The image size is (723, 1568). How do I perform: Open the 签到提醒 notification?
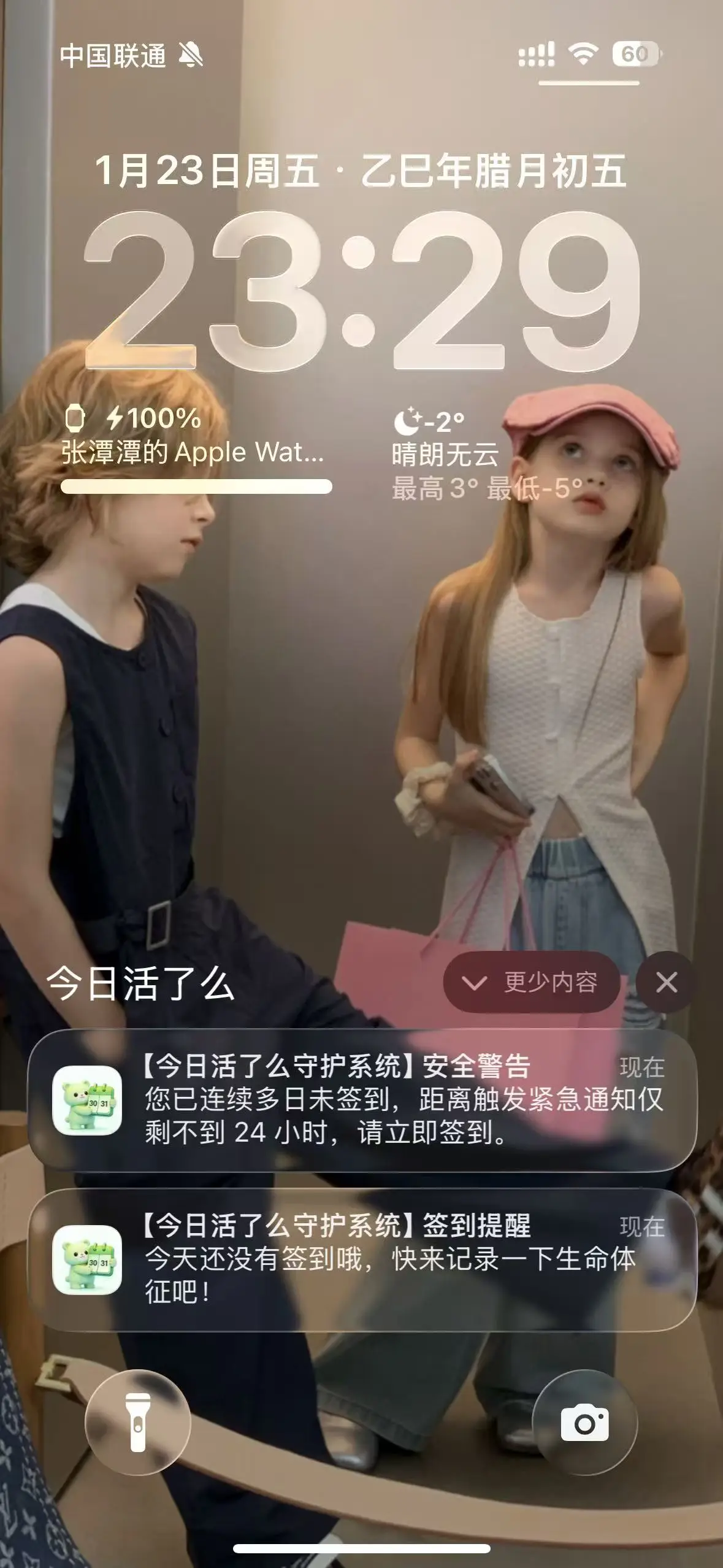point(362,1259)
